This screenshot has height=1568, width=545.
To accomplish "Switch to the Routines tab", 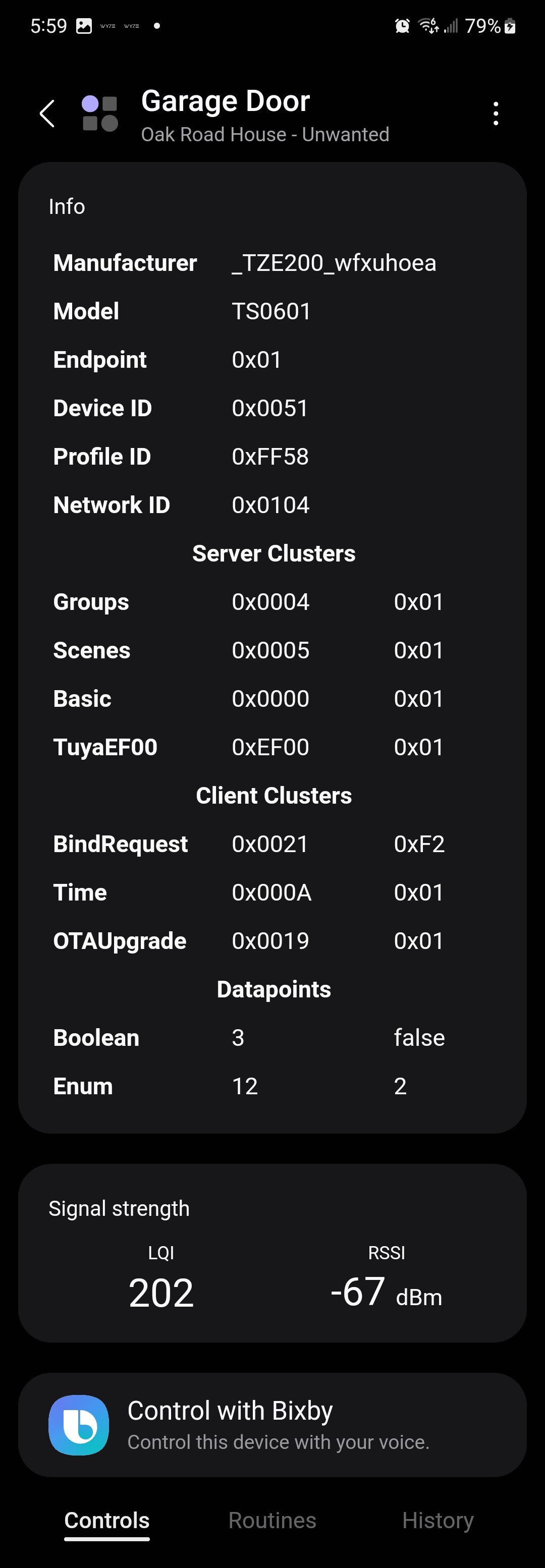I will click(272, 1521).
